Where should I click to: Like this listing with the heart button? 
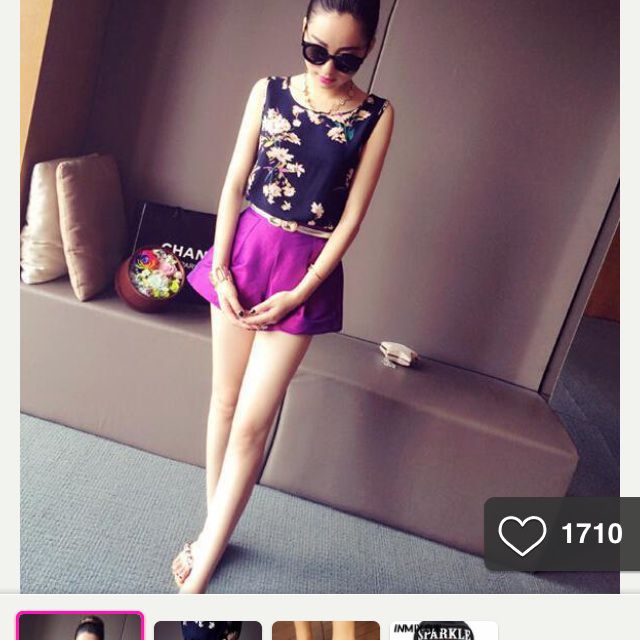(x=524, y=535)
